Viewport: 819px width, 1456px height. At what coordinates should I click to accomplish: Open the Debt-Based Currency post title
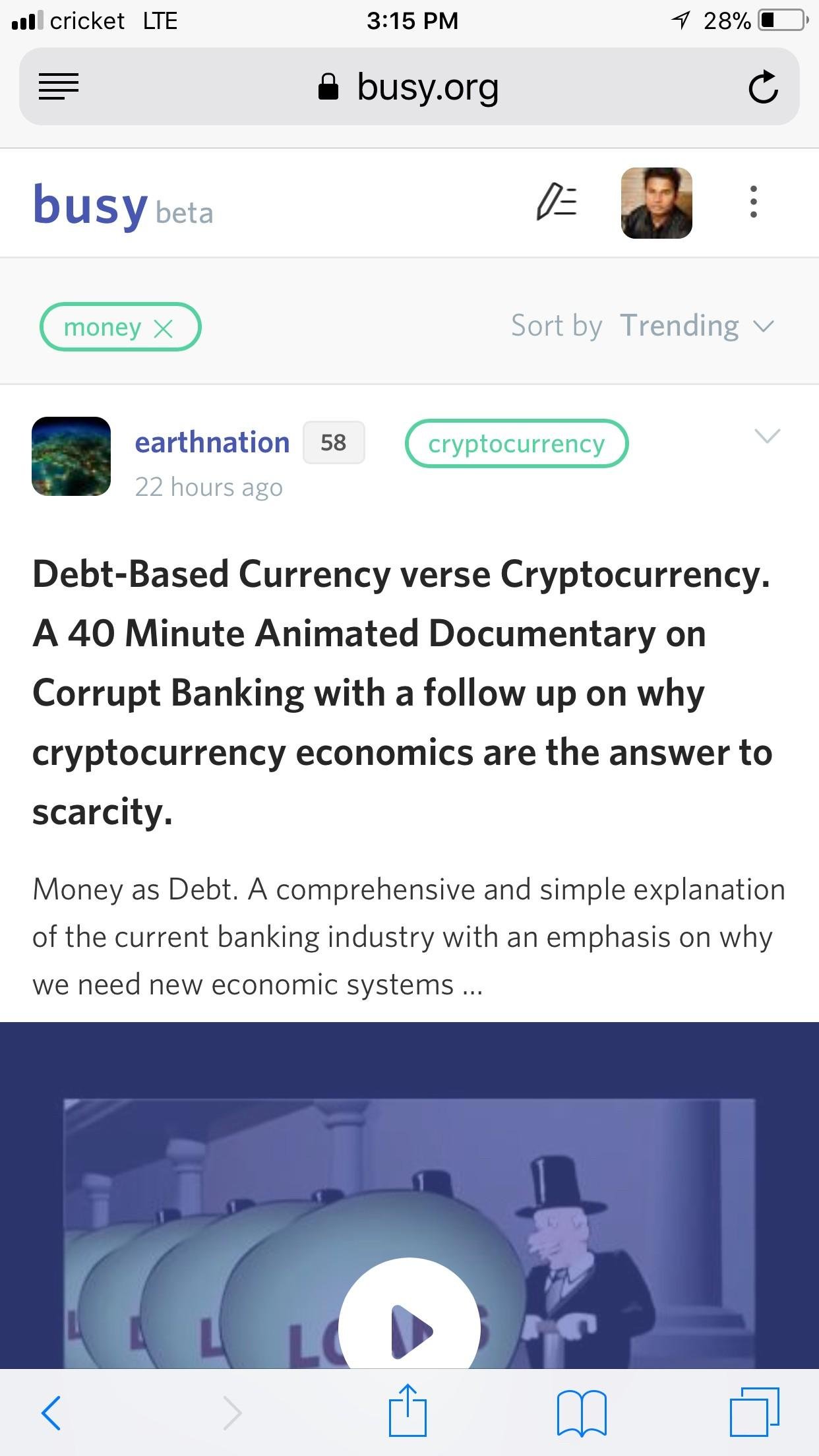click(x=402, y=692)
